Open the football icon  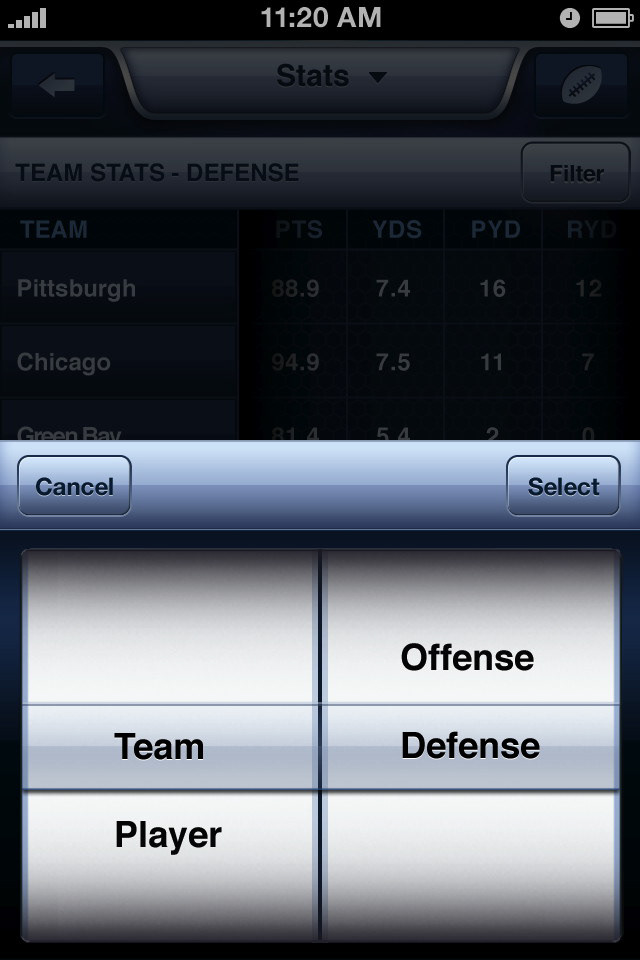click(581, 85)
